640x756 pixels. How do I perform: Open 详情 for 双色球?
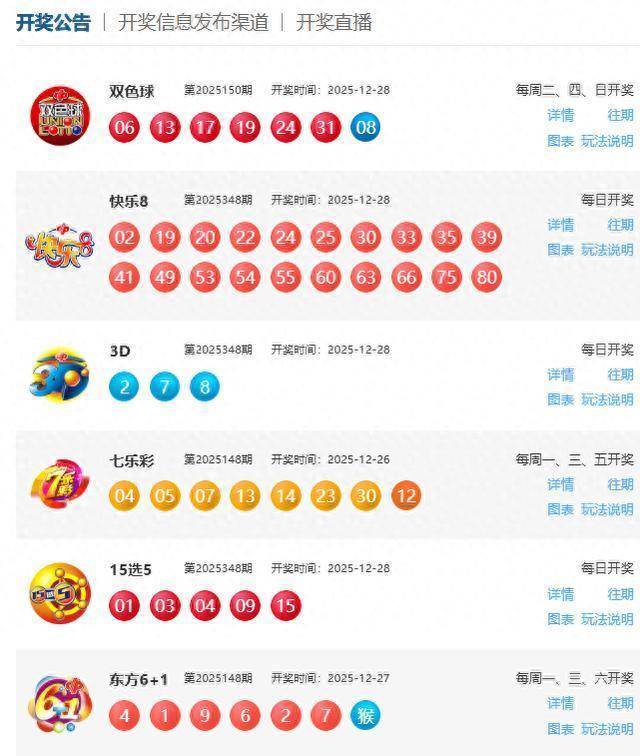pyautogui.click(x=560, y=115)
